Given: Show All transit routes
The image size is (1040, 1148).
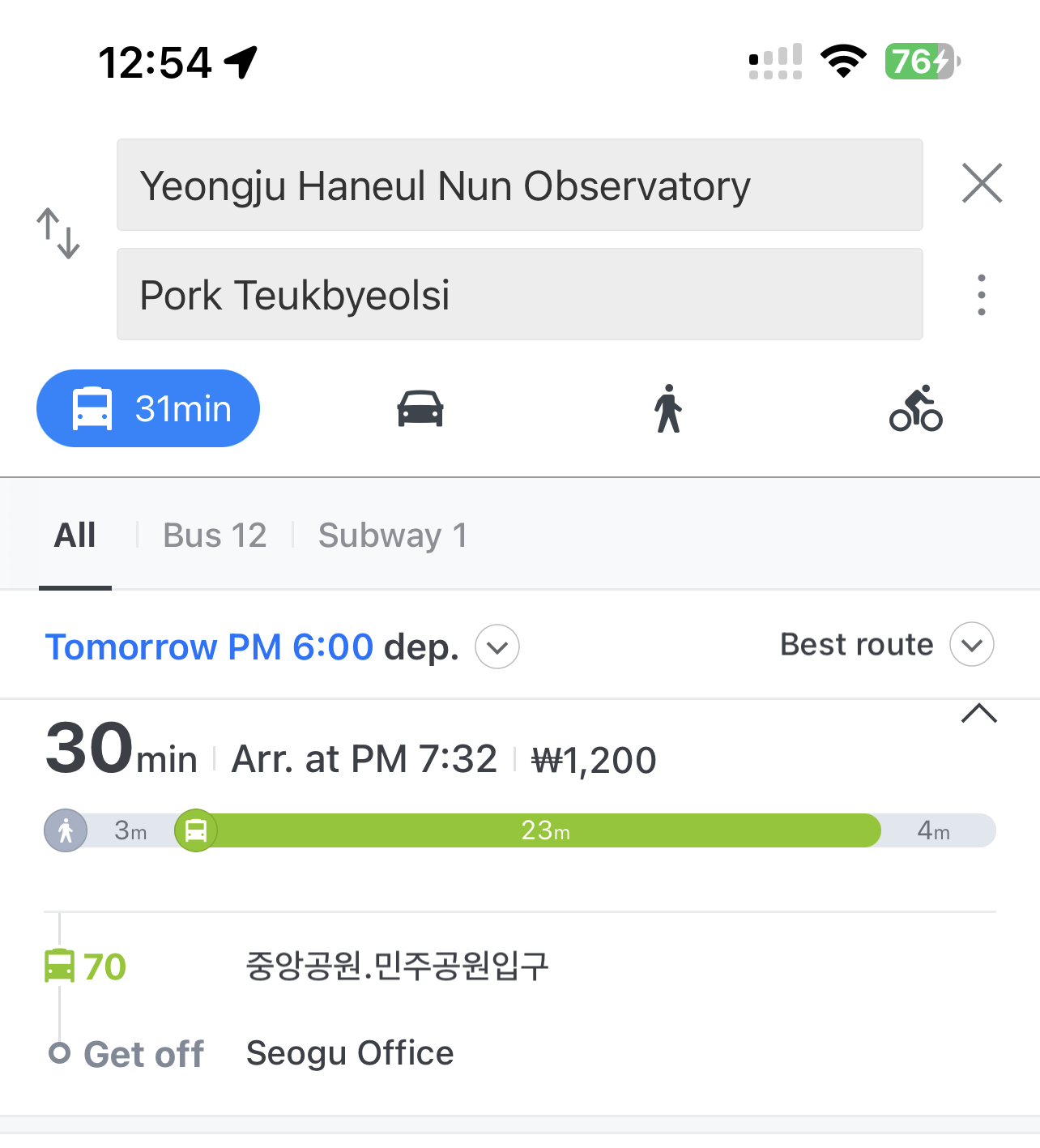Looking at the screenshot, I should click(75, 536).
